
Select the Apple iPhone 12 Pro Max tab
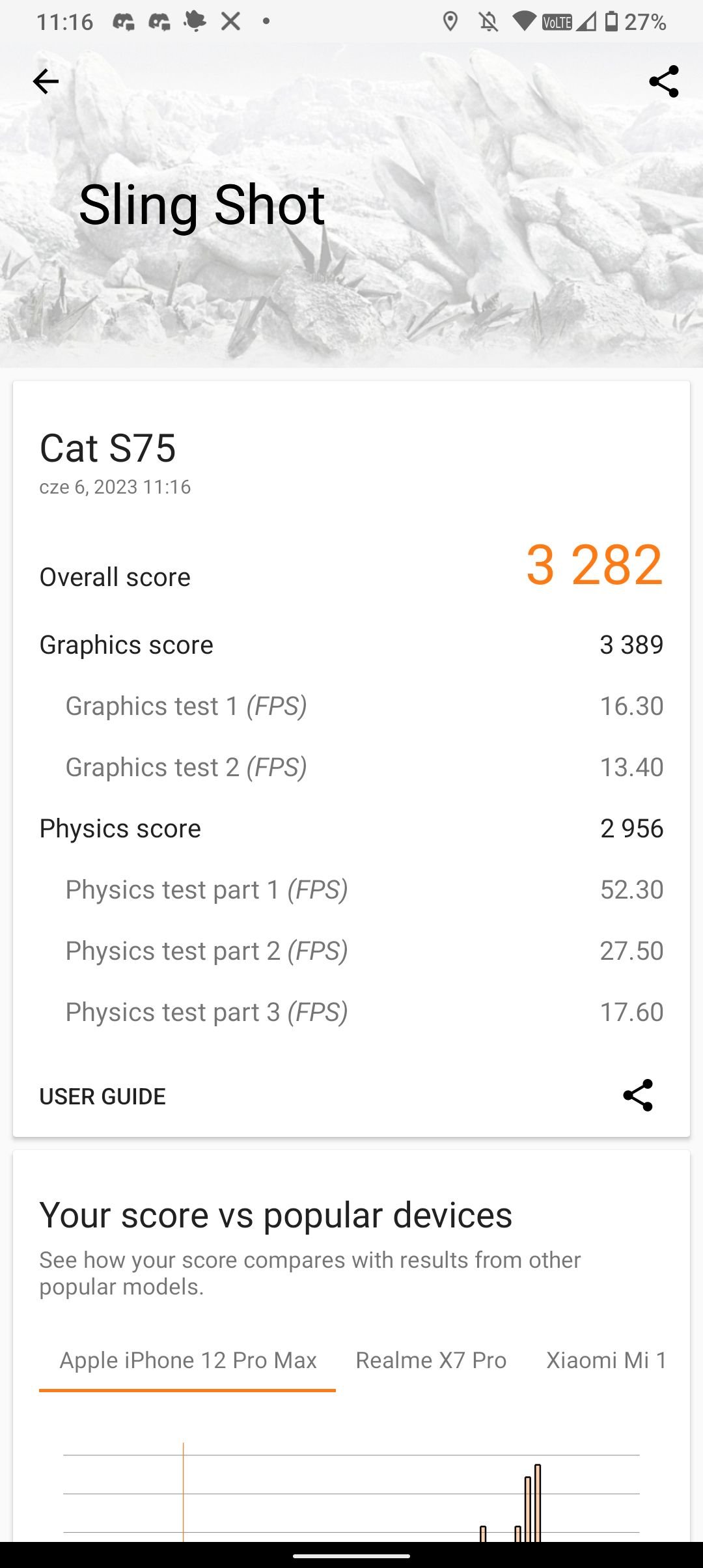point(187,1360)
